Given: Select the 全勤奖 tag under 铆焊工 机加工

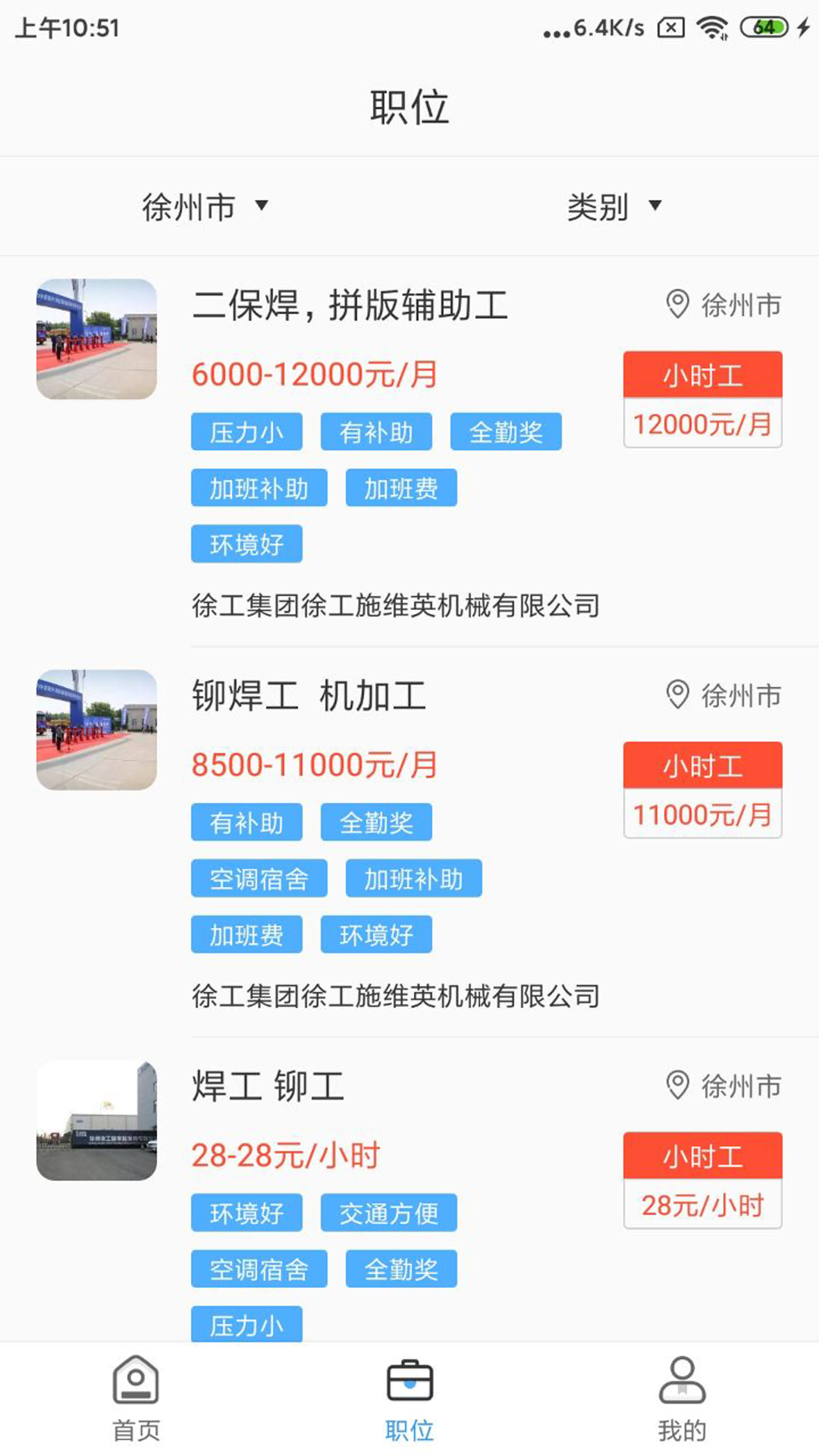Looking at the screenshot, I should [375, 822].
